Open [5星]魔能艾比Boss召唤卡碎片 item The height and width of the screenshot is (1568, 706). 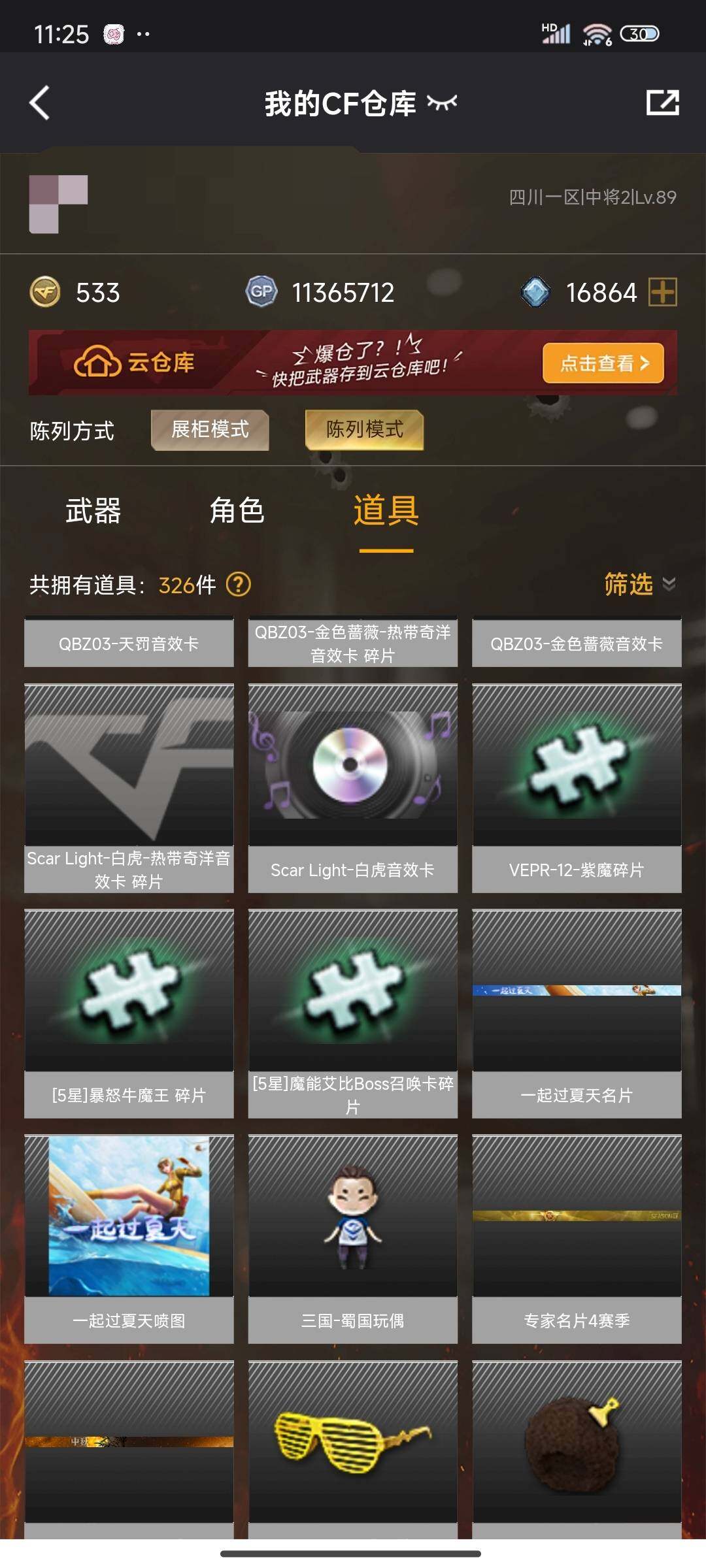[352, 1013]
